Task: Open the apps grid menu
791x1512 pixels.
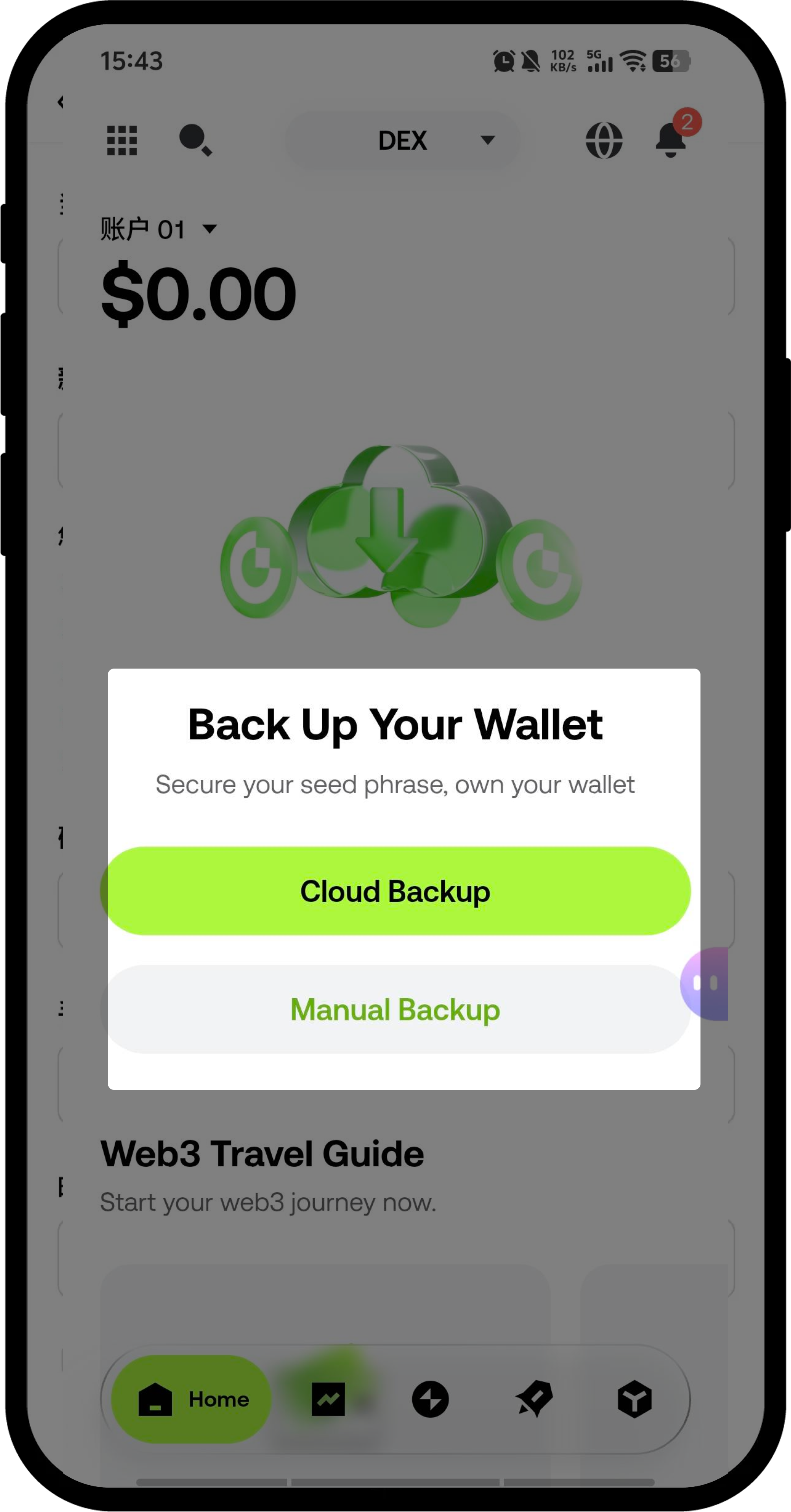Action: (x=122, y=140)
